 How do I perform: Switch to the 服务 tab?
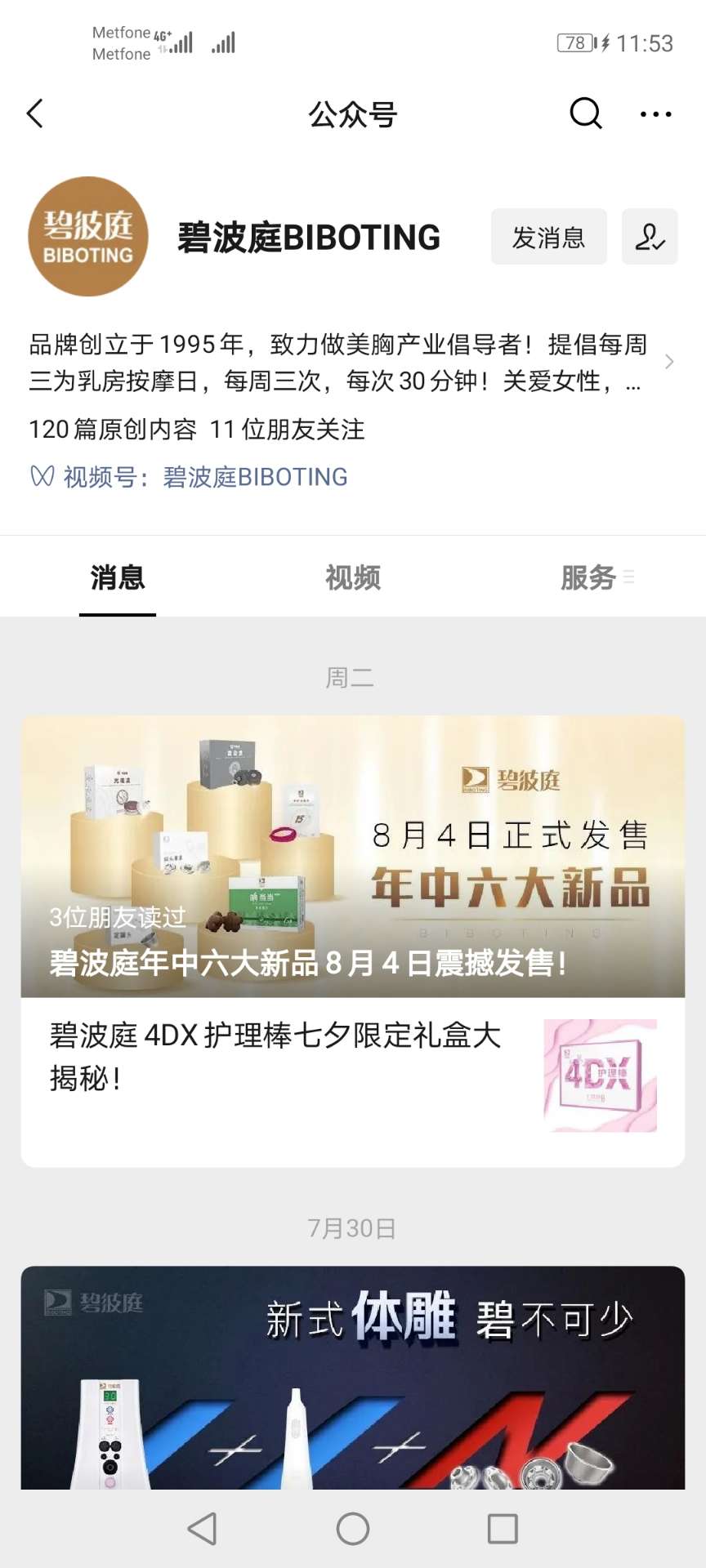[x=588, y=577]
